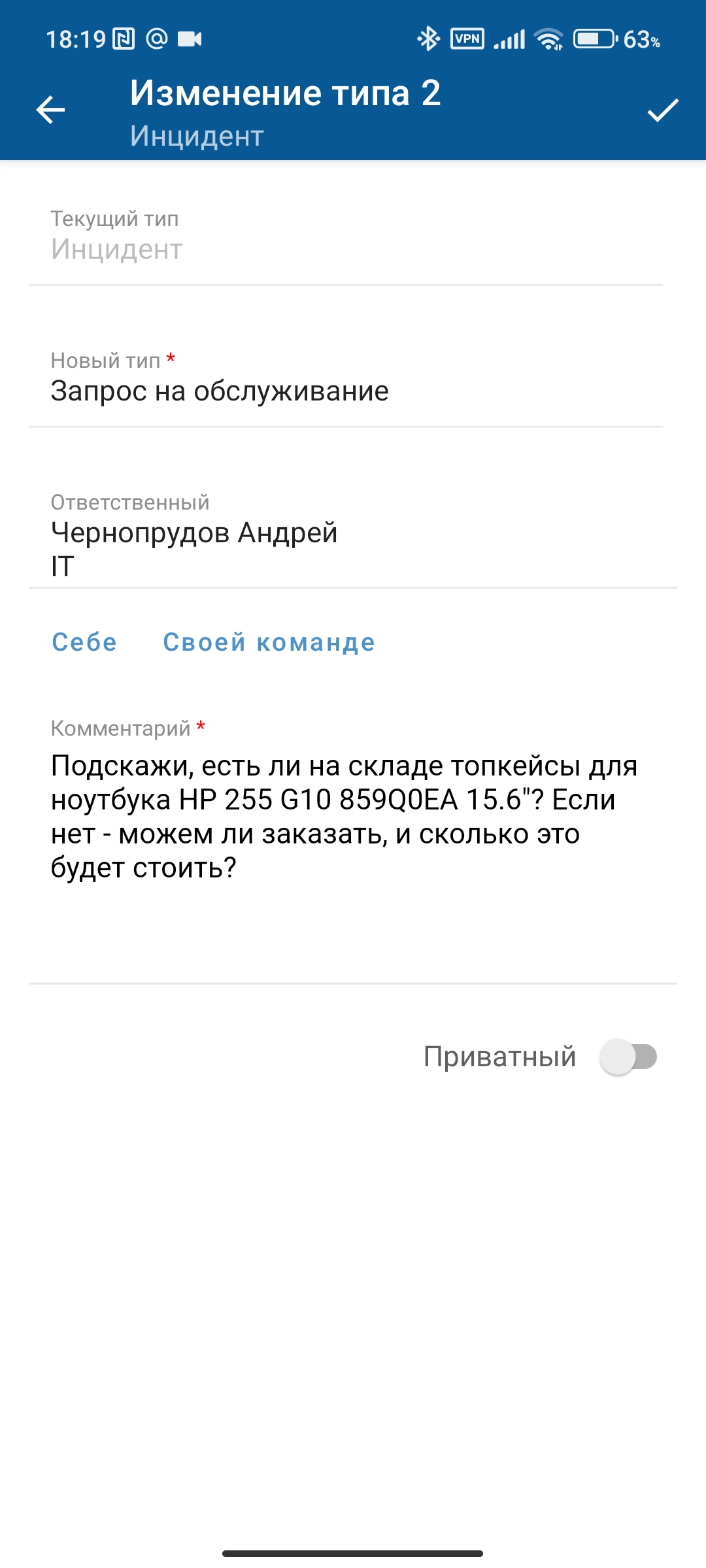This screenshot has height=1568, width=706.
Task: Confirm the type change with the checkmark
Action: tap(662, 110)
